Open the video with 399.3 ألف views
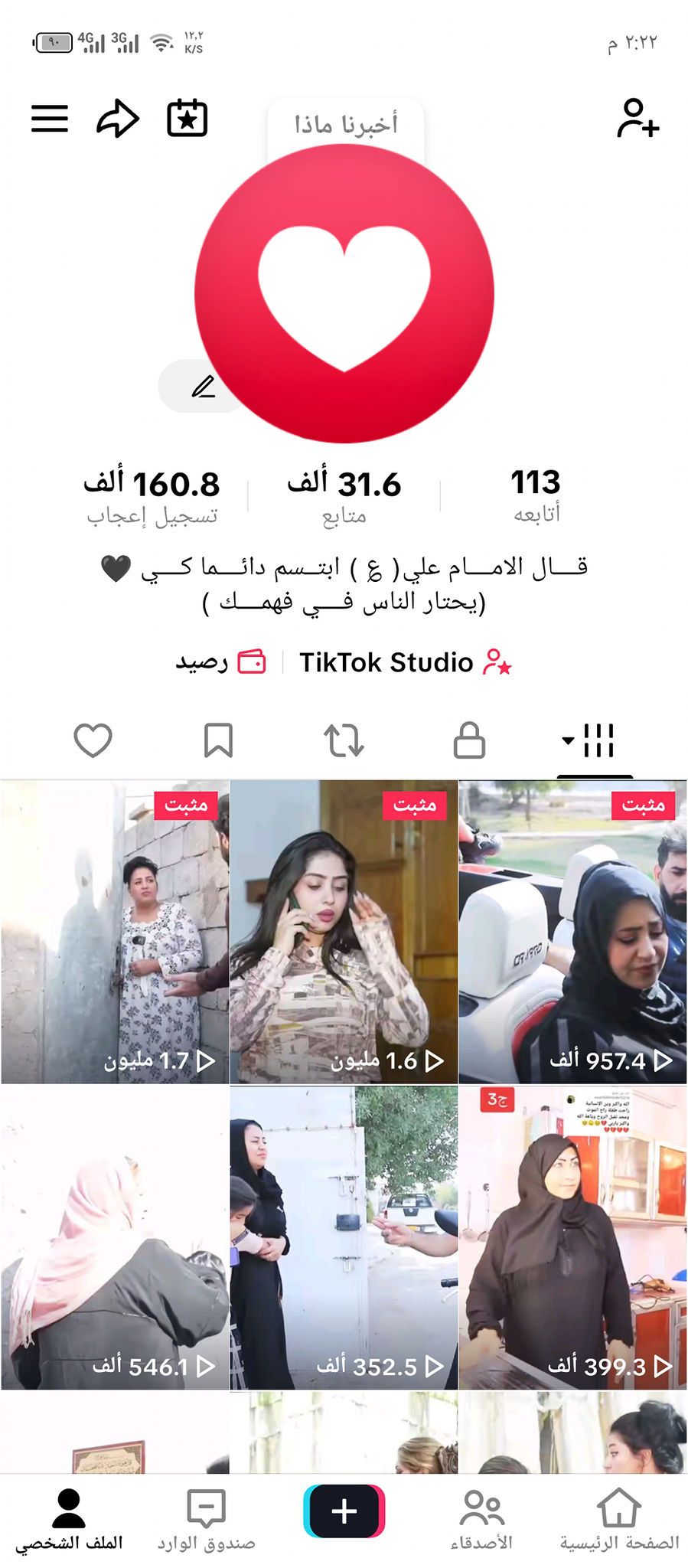This screenshot has height=1568, width=688. click(x=572, y=1237)
